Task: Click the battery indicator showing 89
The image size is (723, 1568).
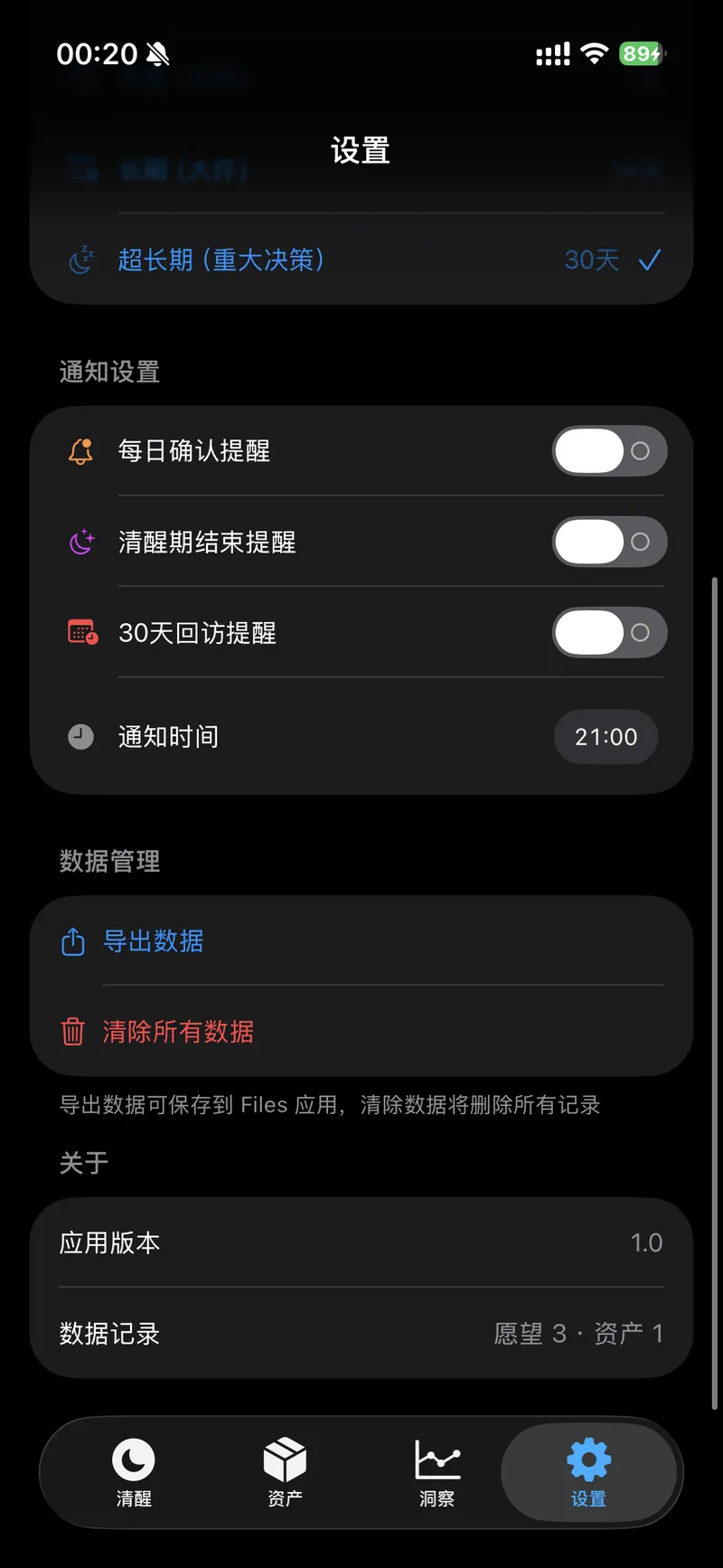Action: click(x=641, y=54)
